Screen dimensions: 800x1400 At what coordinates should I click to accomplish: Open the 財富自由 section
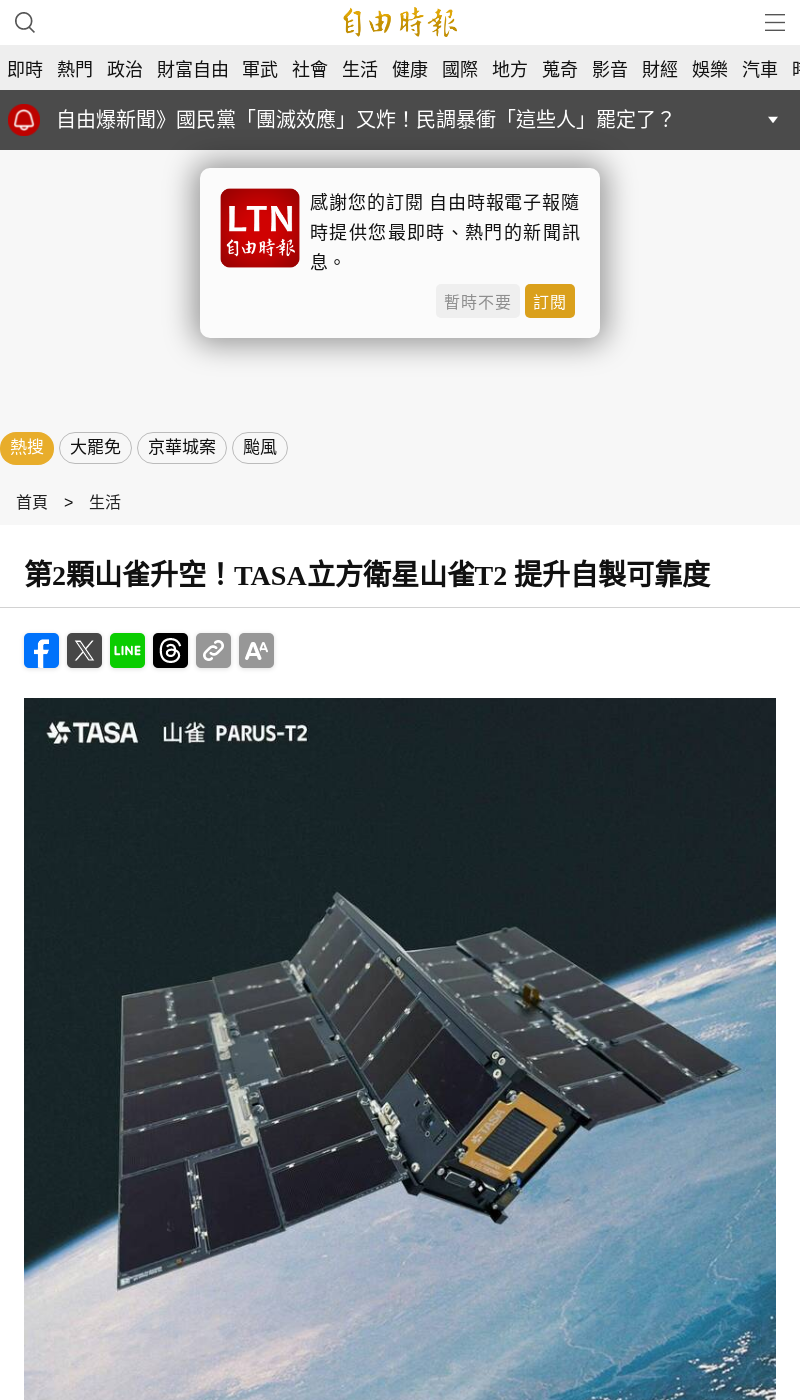click(193, 69)
